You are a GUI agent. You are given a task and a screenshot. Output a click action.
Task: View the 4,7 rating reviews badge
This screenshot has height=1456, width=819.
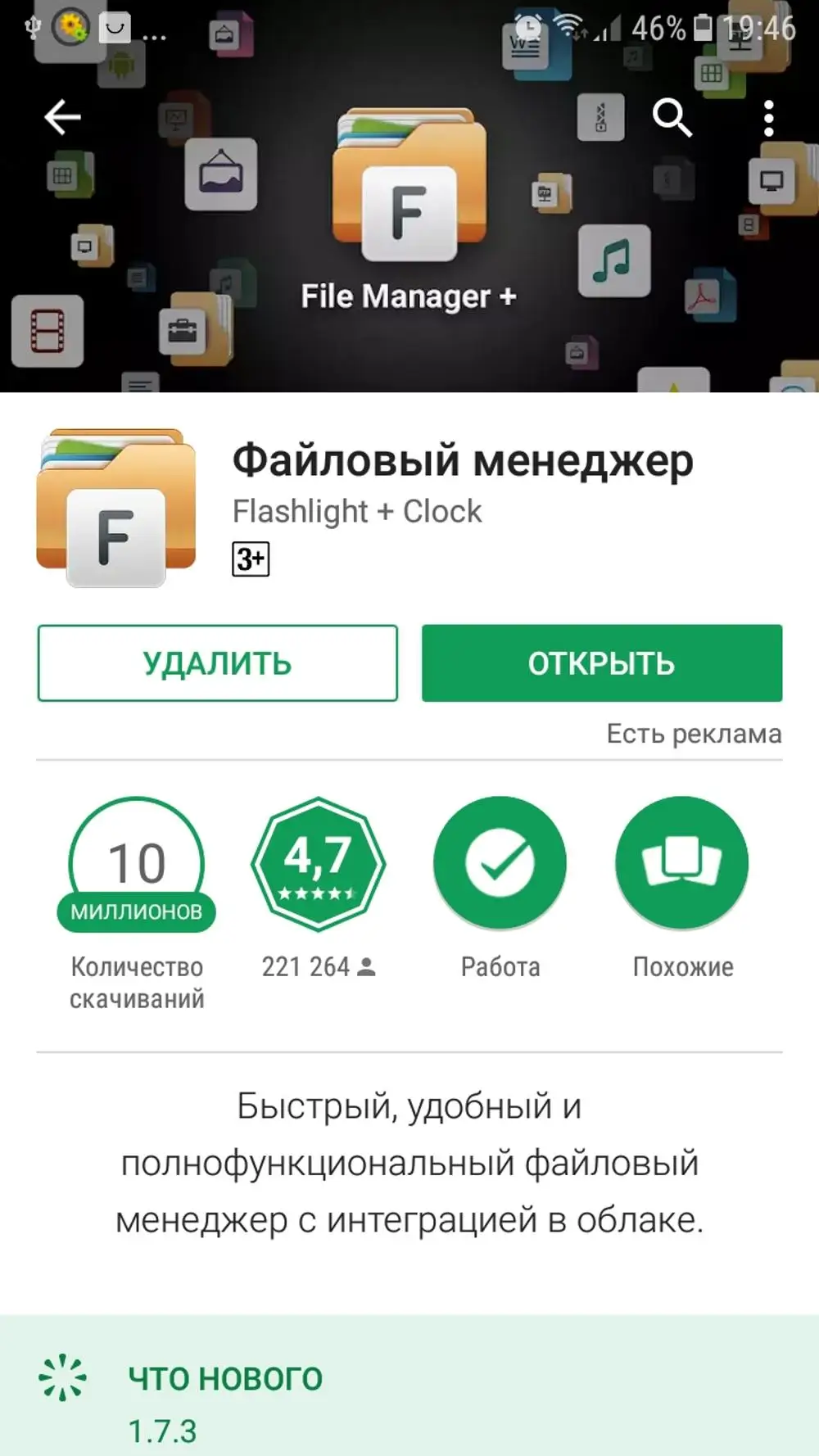318,864
